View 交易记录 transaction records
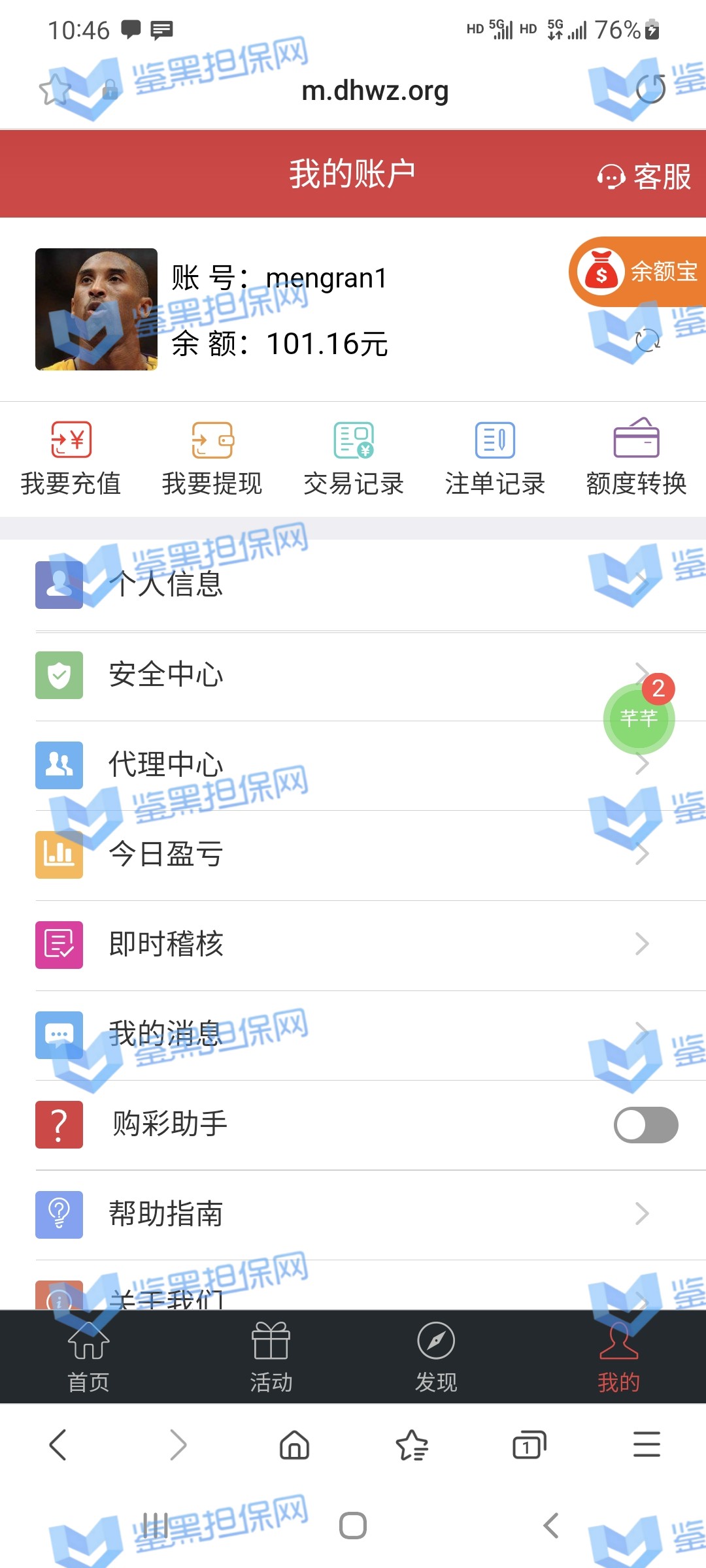The width and height of the screenshot is (706, 1568). [x=354, y=457]
